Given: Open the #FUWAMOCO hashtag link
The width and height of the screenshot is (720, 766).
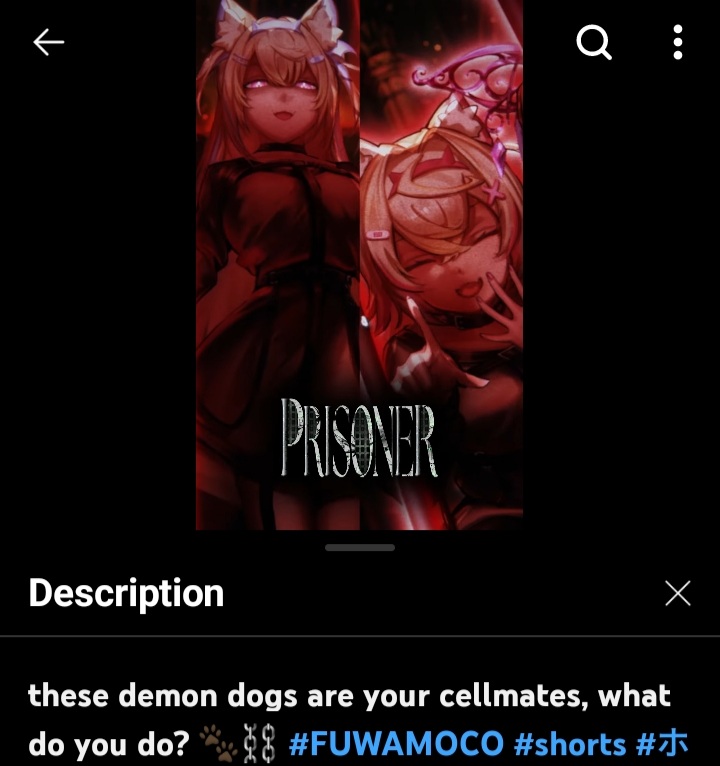Looking at the screenshot, I should (x=396, y=744).
